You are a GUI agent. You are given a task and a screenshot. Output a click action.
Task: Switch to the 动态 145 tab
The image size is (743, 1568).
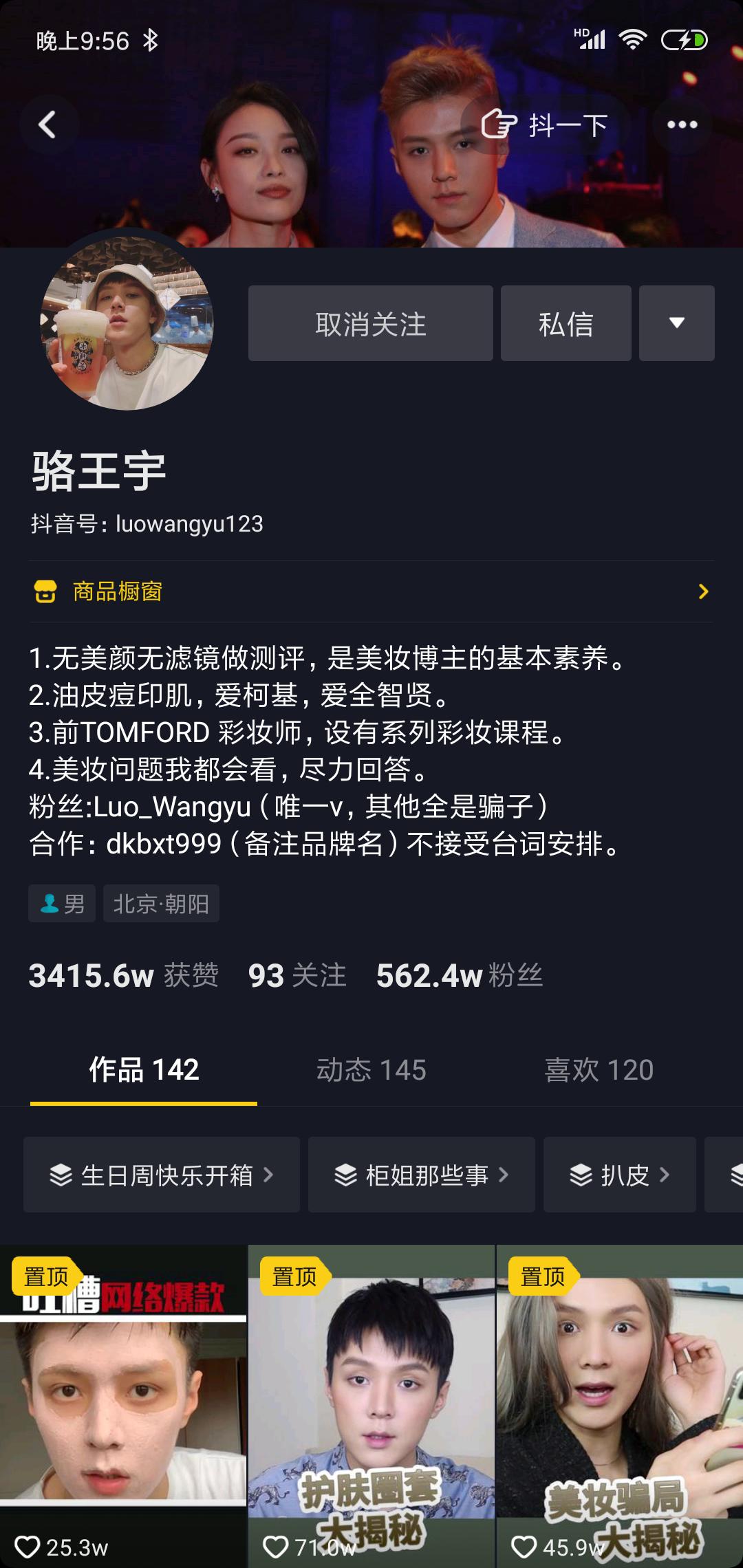[x=371, y=1070]
